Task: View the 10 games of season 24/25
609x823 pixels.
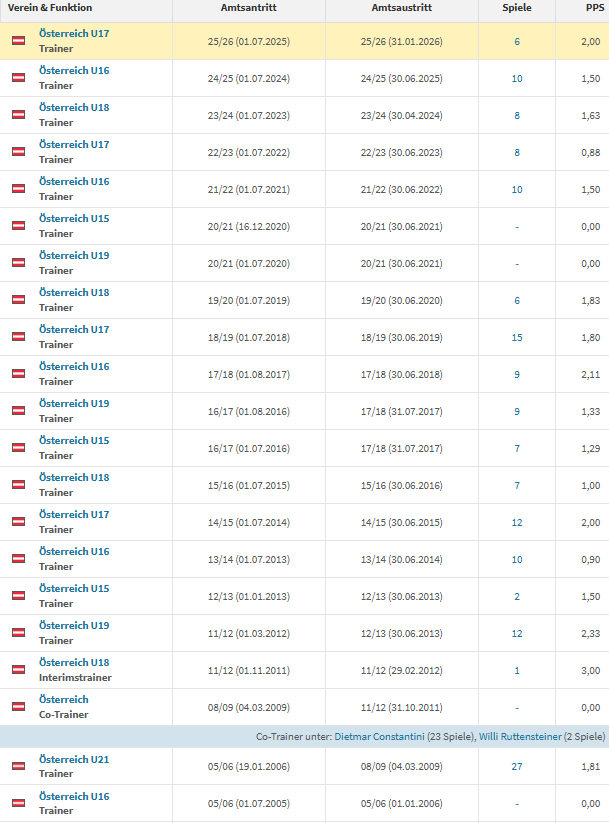Action: (x=517, y=78)
